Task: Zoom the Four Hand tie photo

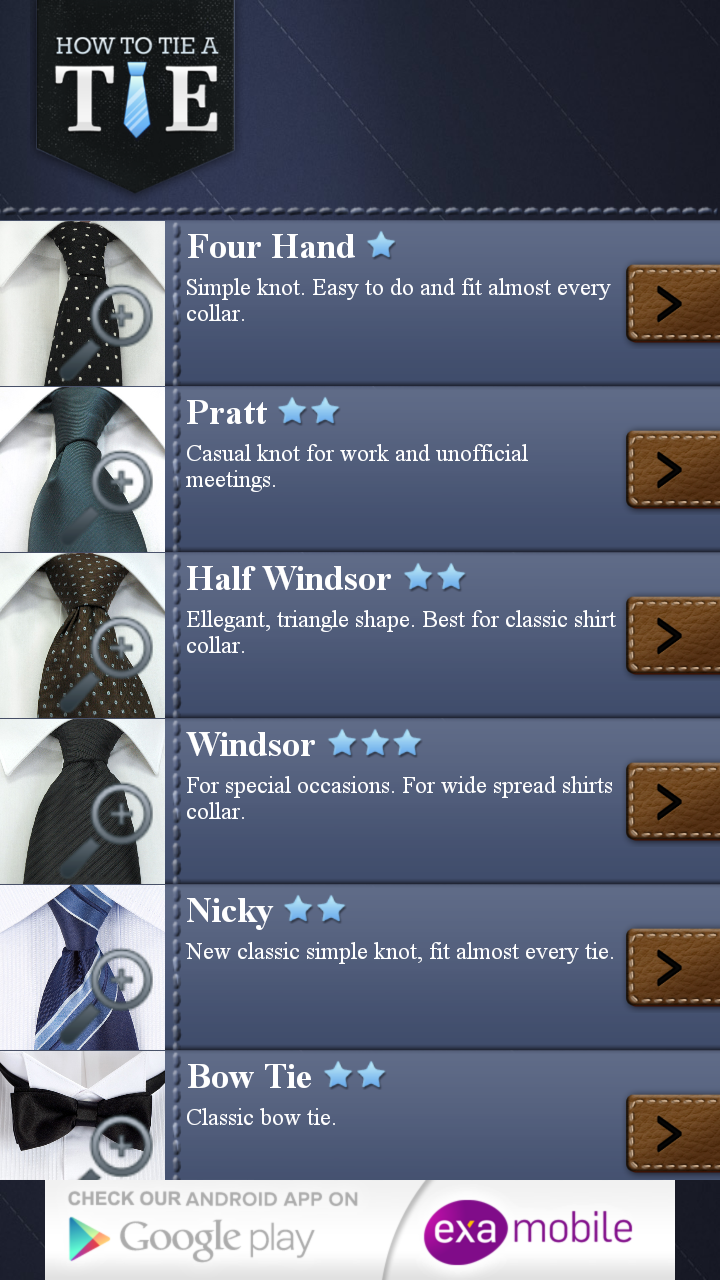Action: [82, 304]
